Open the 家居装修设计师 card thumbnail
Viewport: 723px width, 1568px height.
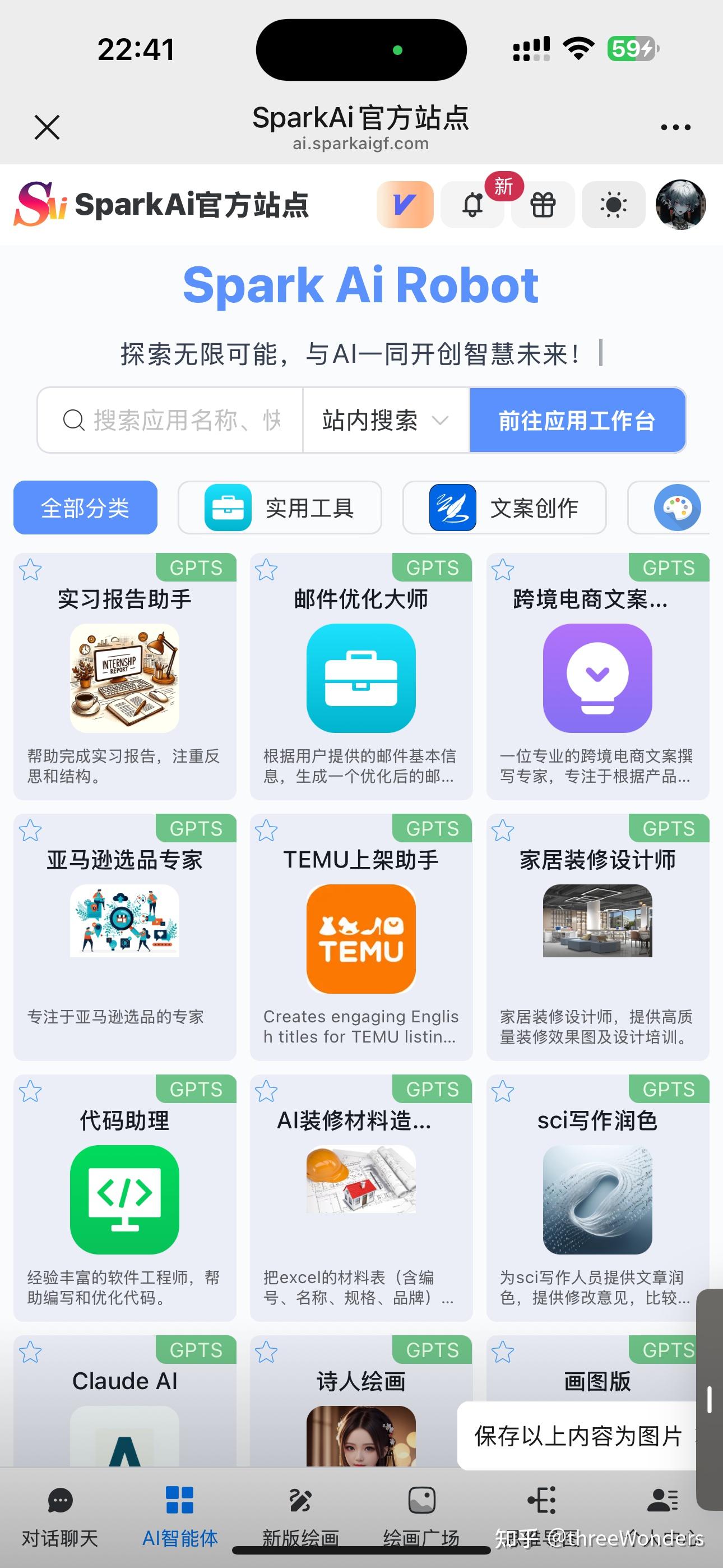597,922
